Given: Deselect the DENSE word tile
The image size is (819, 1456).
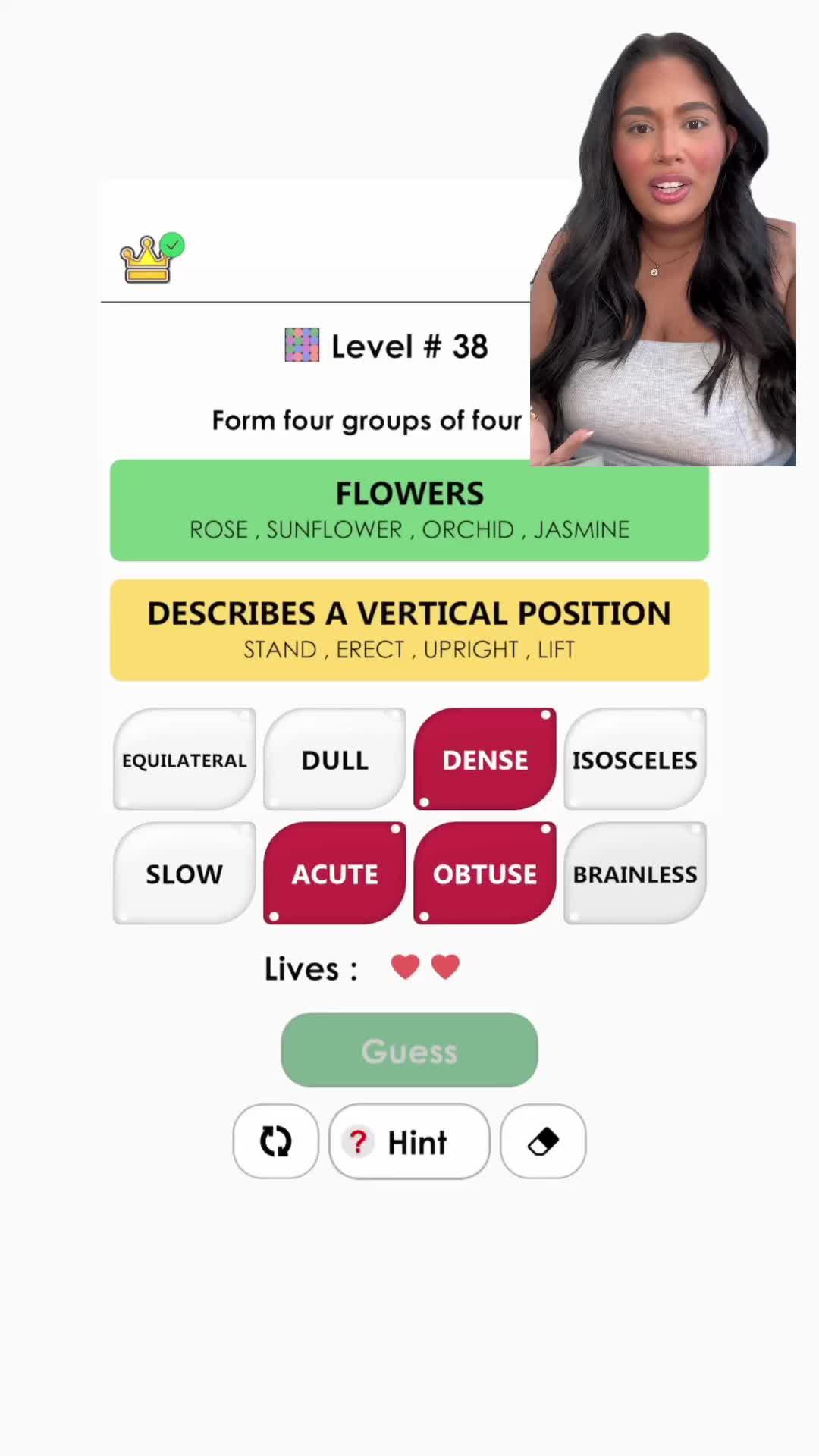Looking at the screenshot, I should coord(485,759).
